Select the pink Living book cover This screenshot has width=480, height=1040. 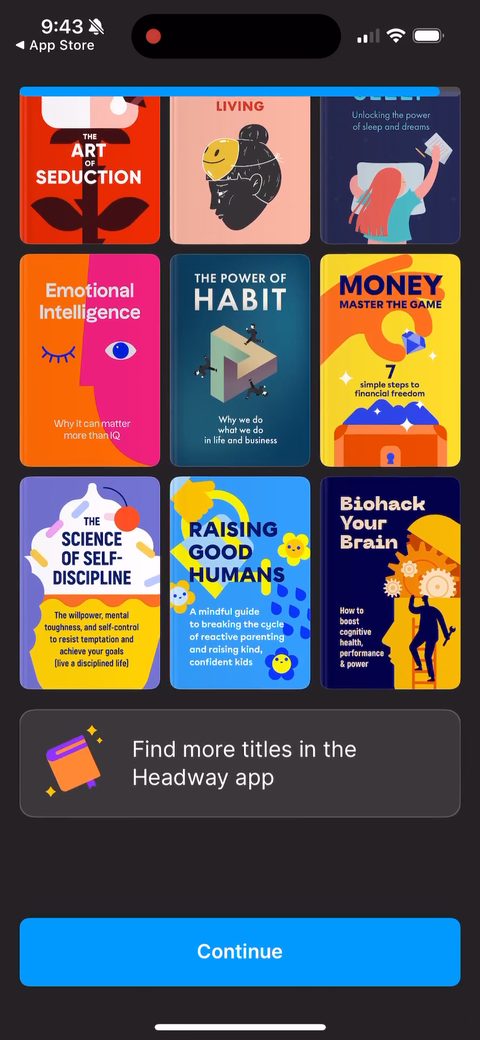pos(240,170)
